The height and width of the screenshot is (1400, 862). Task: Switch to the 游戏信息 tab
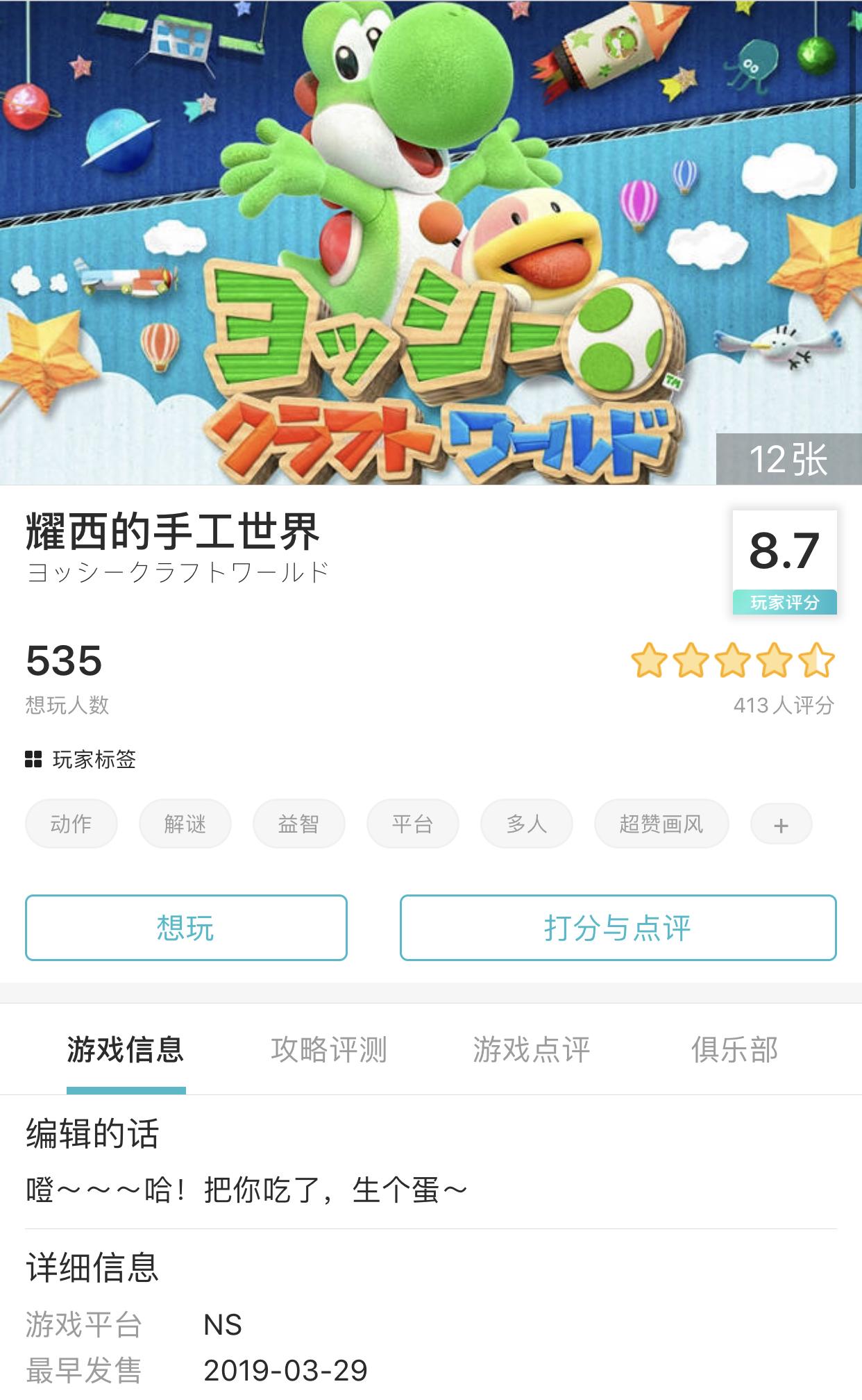[126, 1049]
